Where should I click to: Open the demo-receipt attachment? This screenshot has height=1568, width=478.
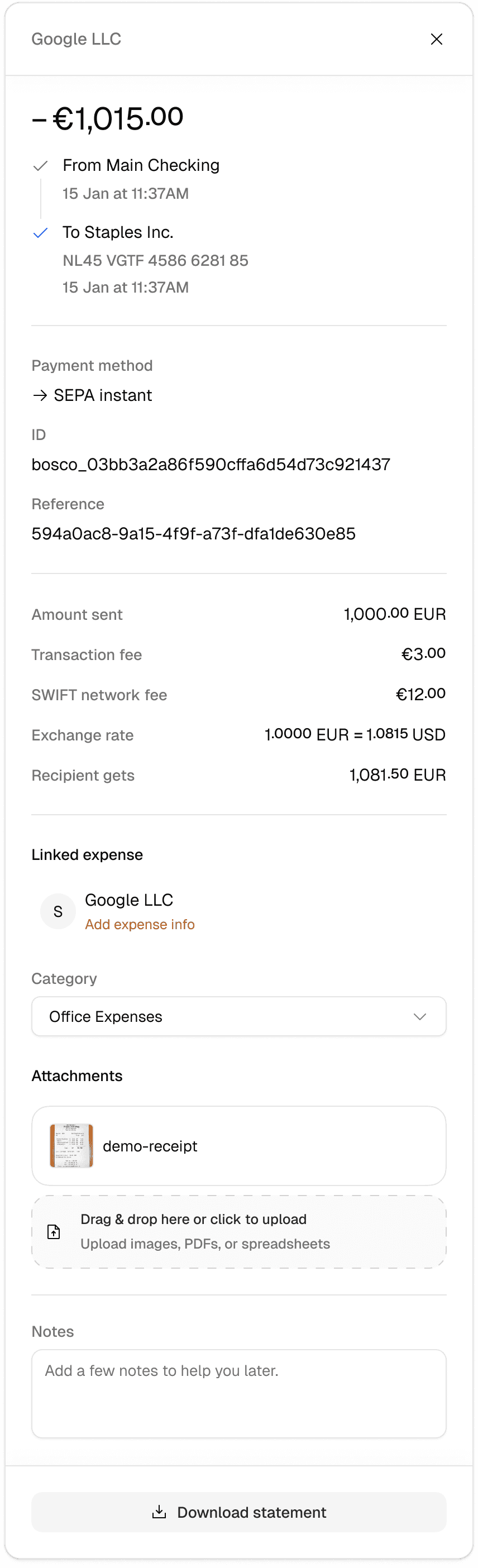tap(238, 1145)
